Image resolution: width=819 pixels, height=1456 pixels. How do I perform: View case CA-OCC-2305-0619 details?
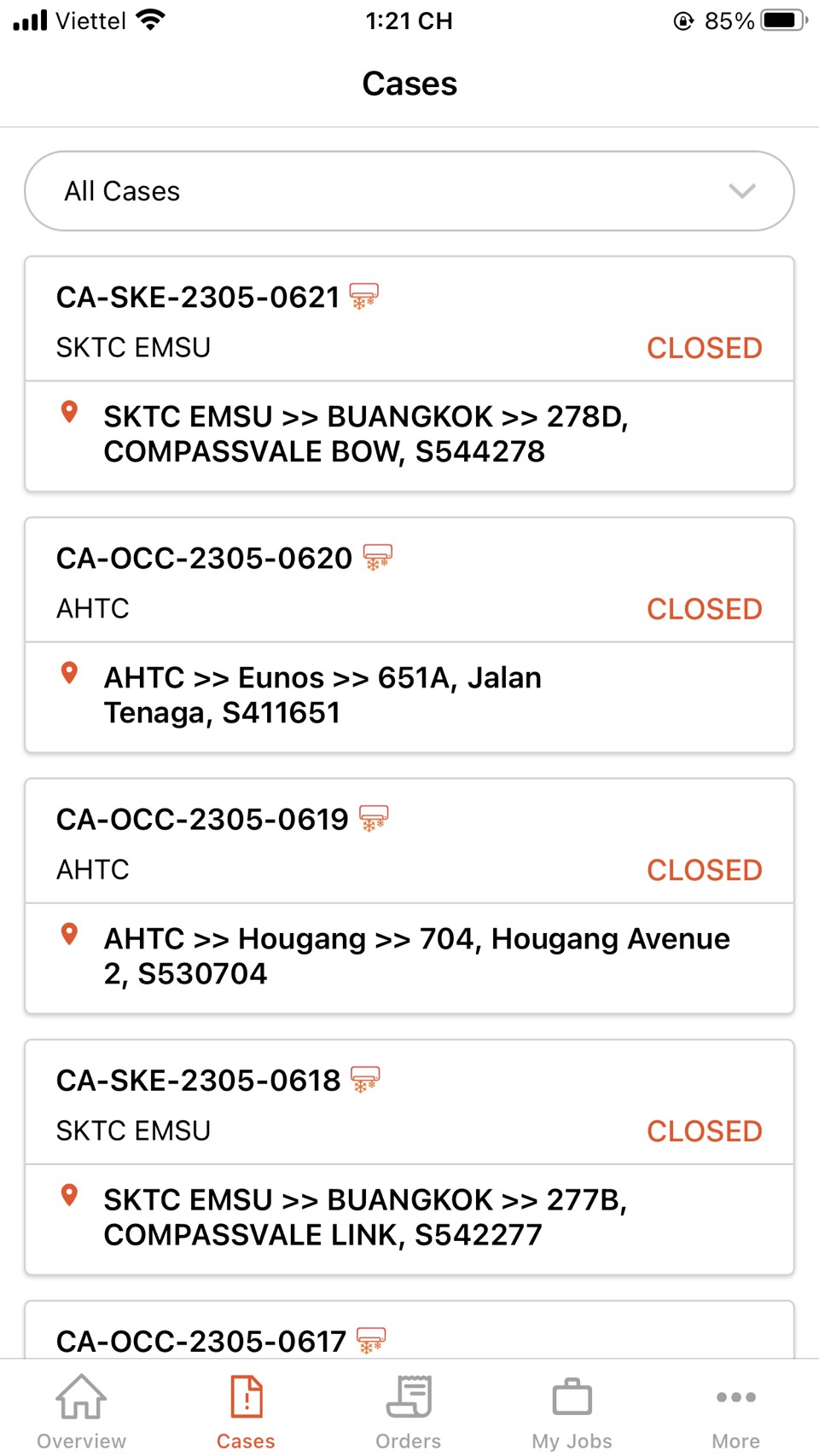[x=202, y=820]
